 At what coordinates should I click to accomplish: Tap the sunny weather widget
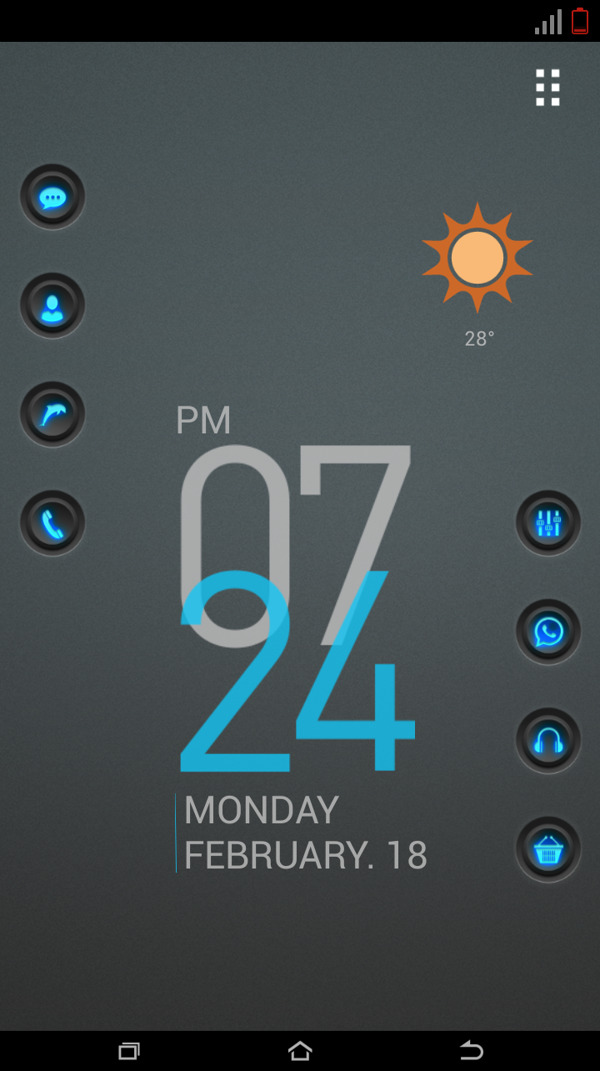click(x=477, y=260)
